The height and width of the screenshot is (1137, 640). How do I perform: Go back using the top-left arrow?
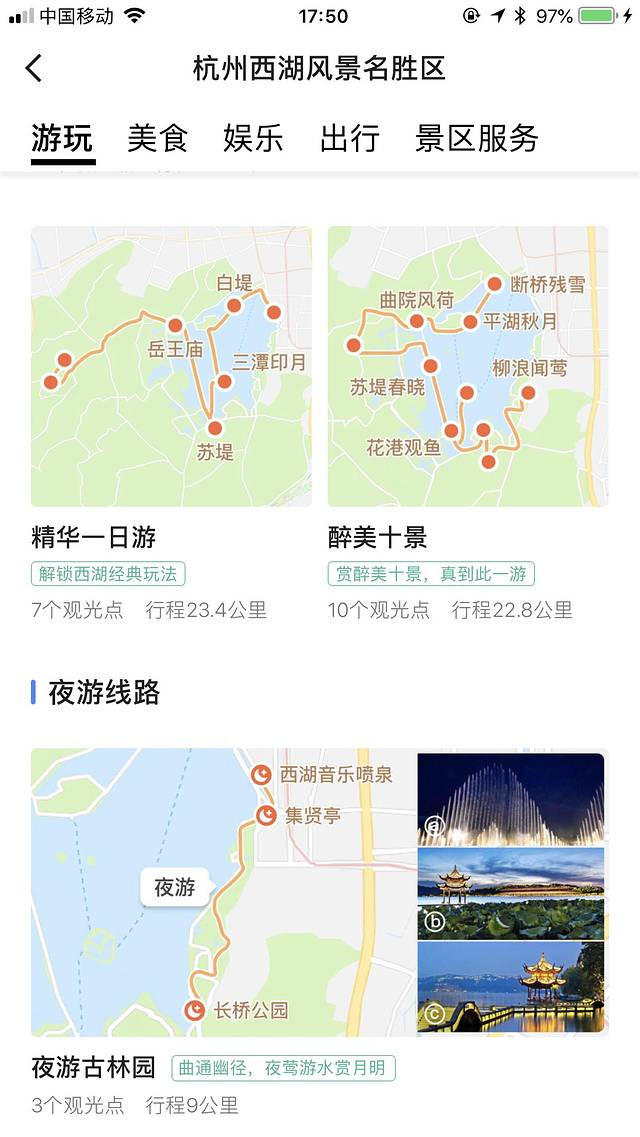coord(34,68)
